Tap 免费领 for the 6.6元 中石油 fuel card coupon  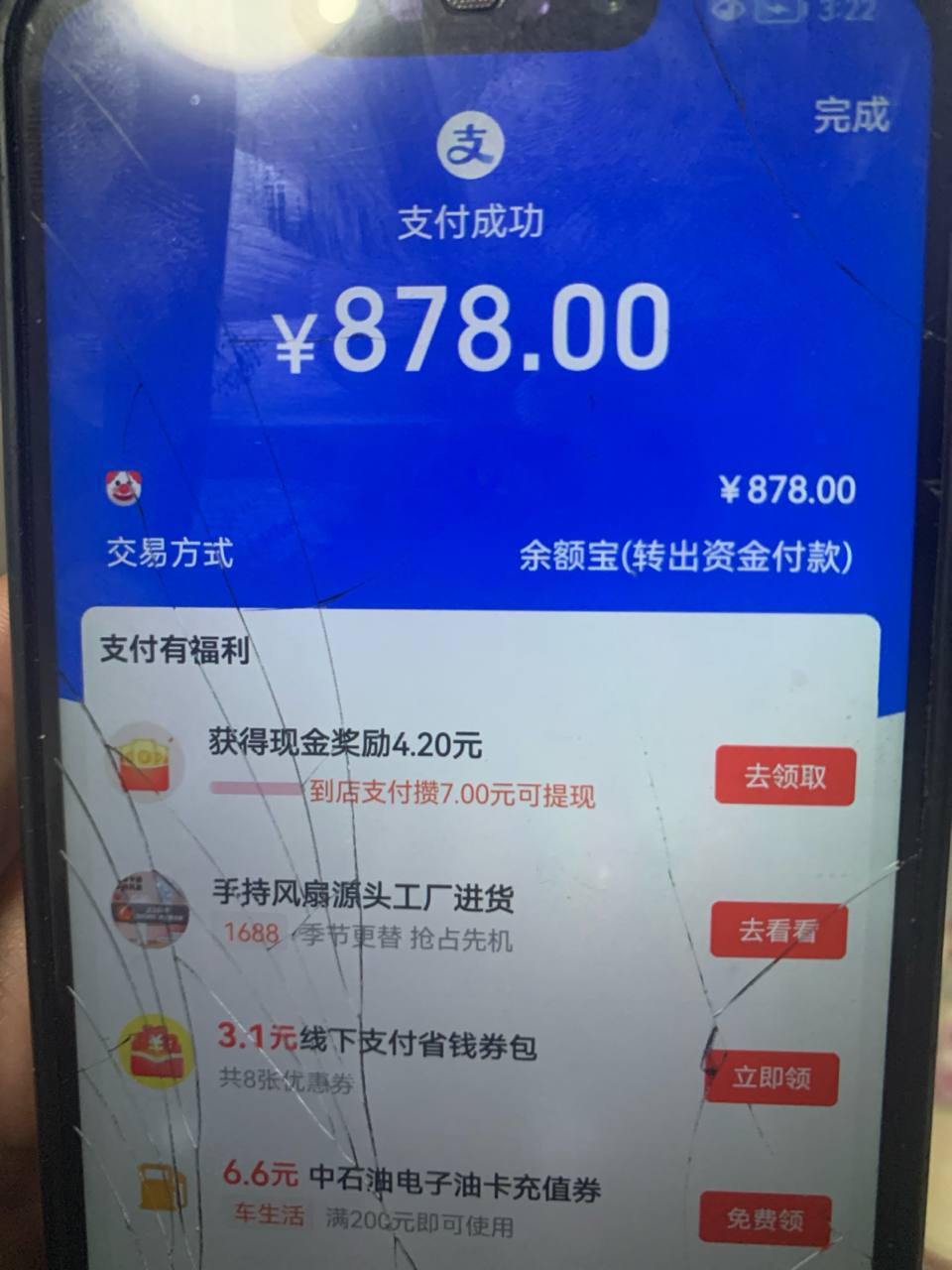coord(765,1218)
